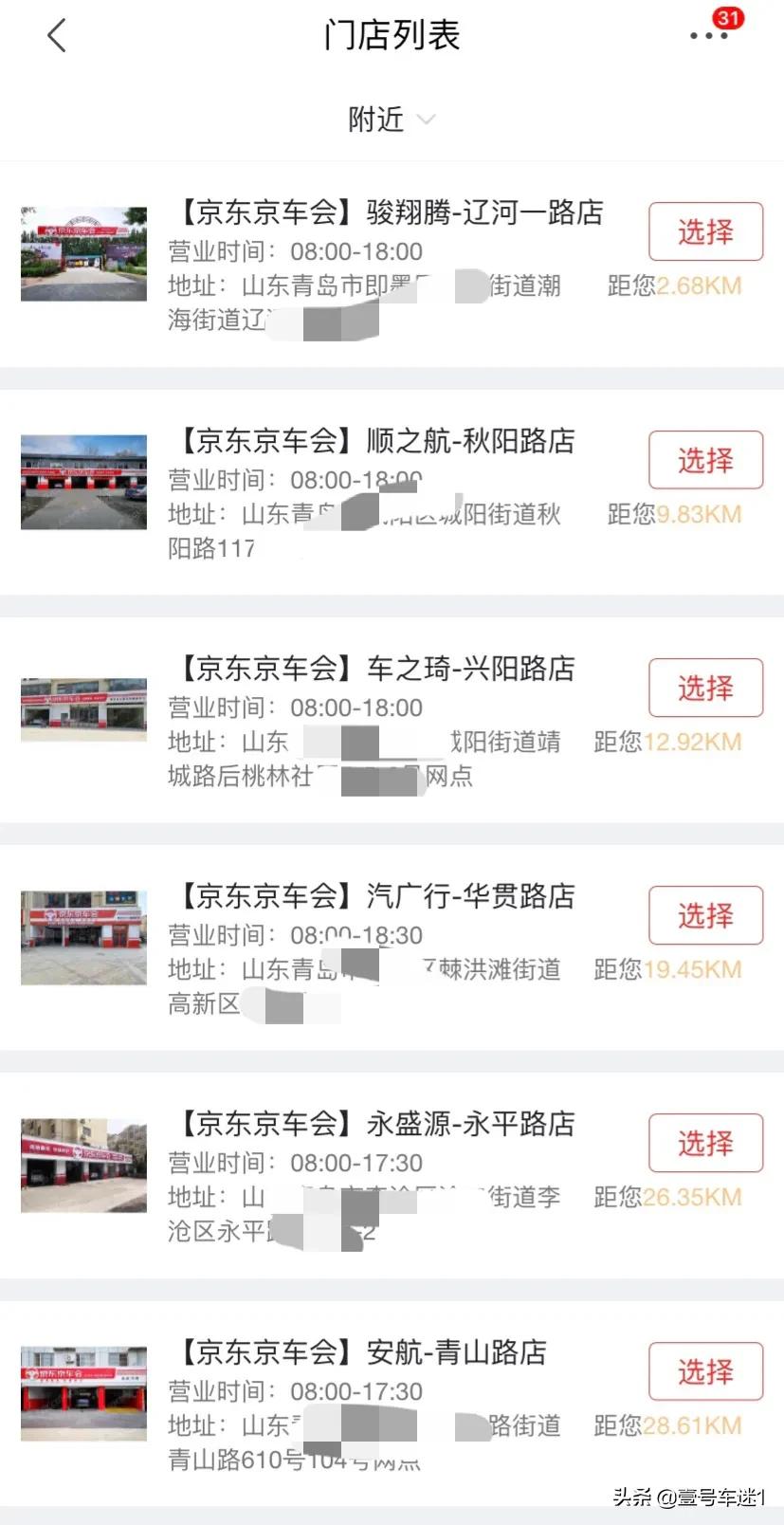Open 顺之航-秋阳路店 store details
The width and height of the screenshot is (784, 1525).
click(x=374, y=442)
